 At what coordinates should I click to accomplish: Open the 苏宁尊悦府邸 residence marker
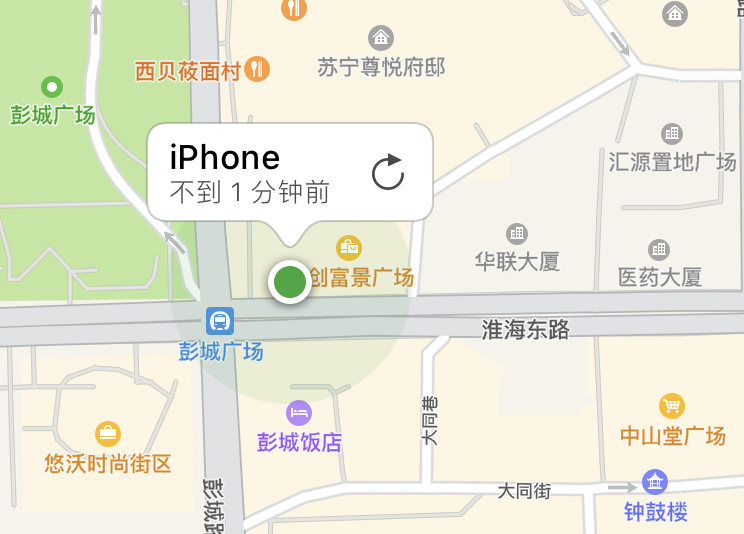click(x=381, y=39)
